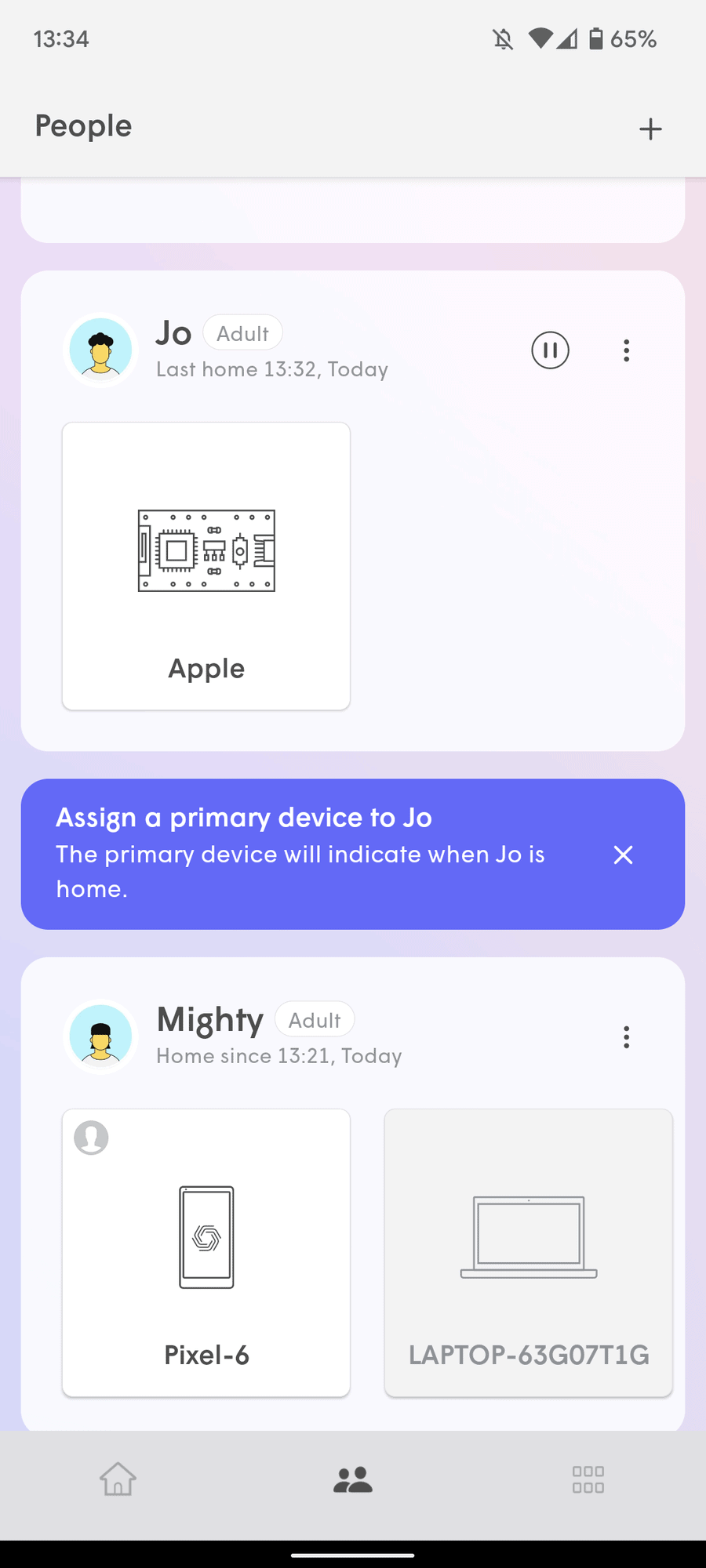Add a new person with plus icon
Image resolution: width=706 pixels, height=1568 pixels.
pos(650,129)
